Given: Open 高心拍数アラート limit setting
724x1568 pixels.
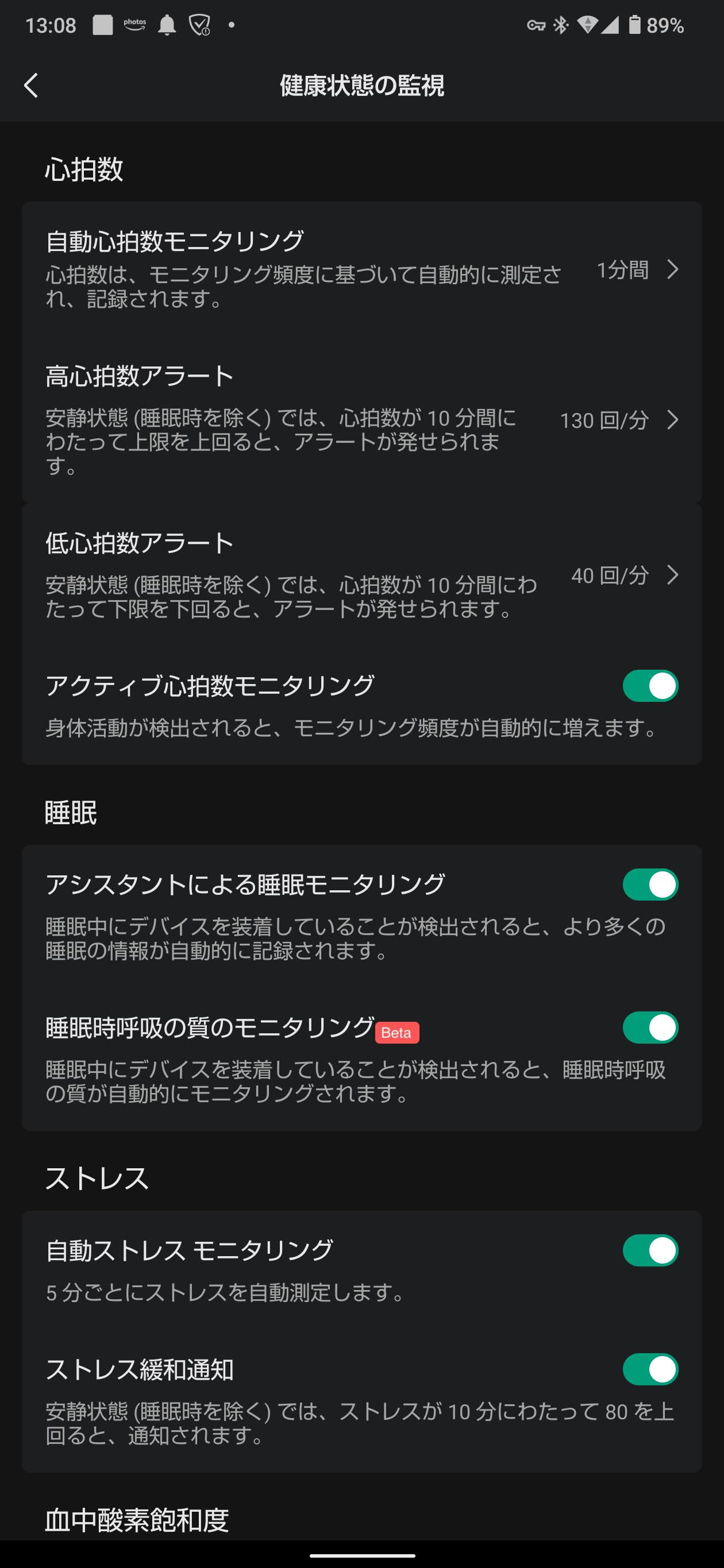Looking at the screenshot, I should tap(361, 419).
